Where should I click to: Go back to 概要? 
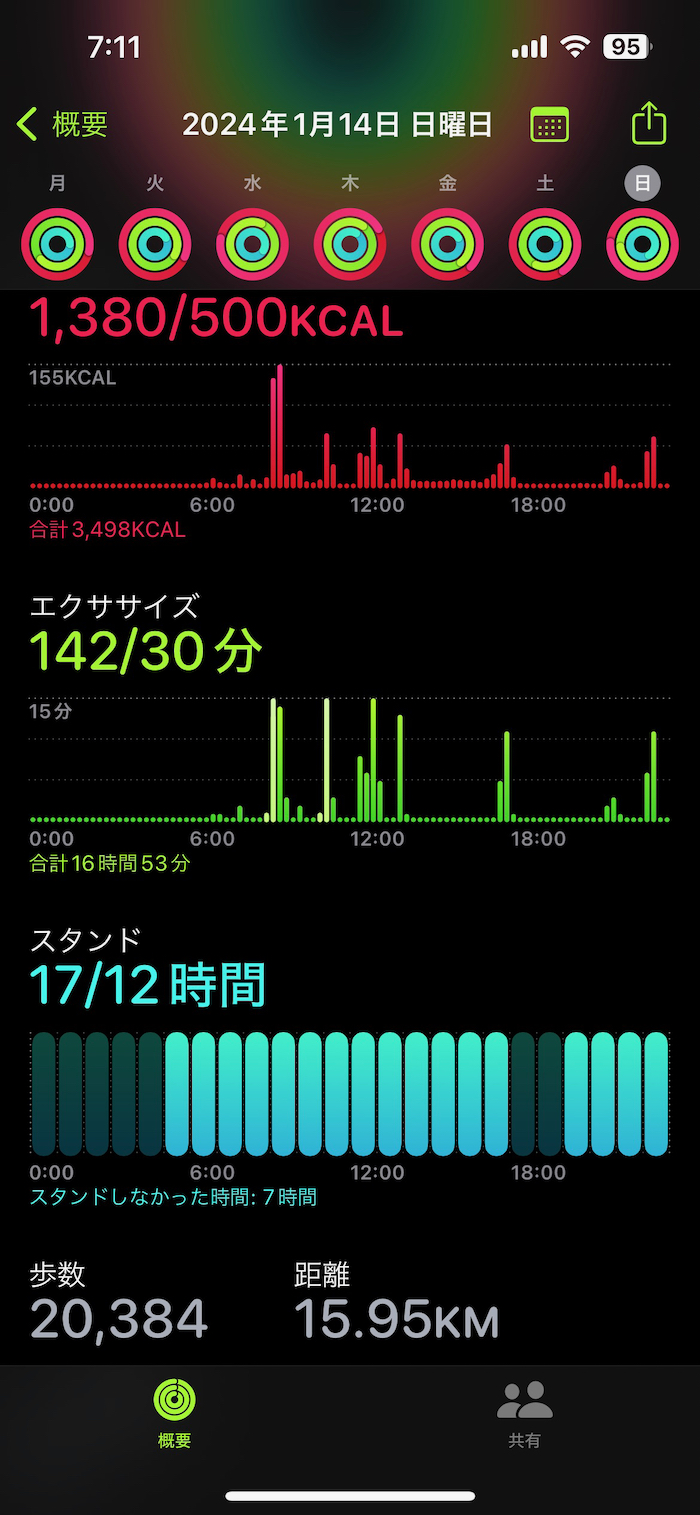click(x=63, y=125)
